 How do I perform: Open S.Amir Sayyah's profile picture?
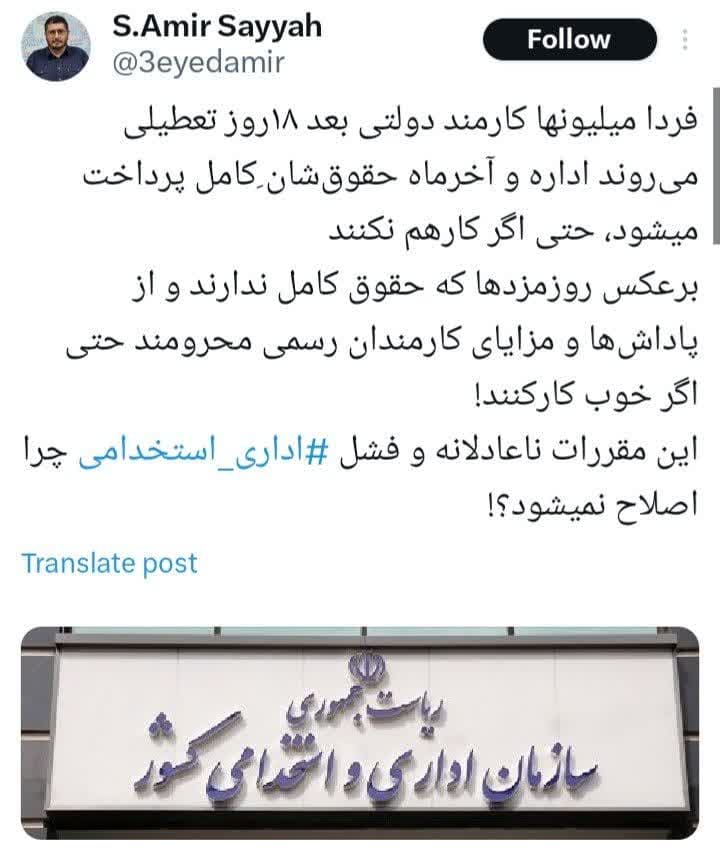[57, 45]
